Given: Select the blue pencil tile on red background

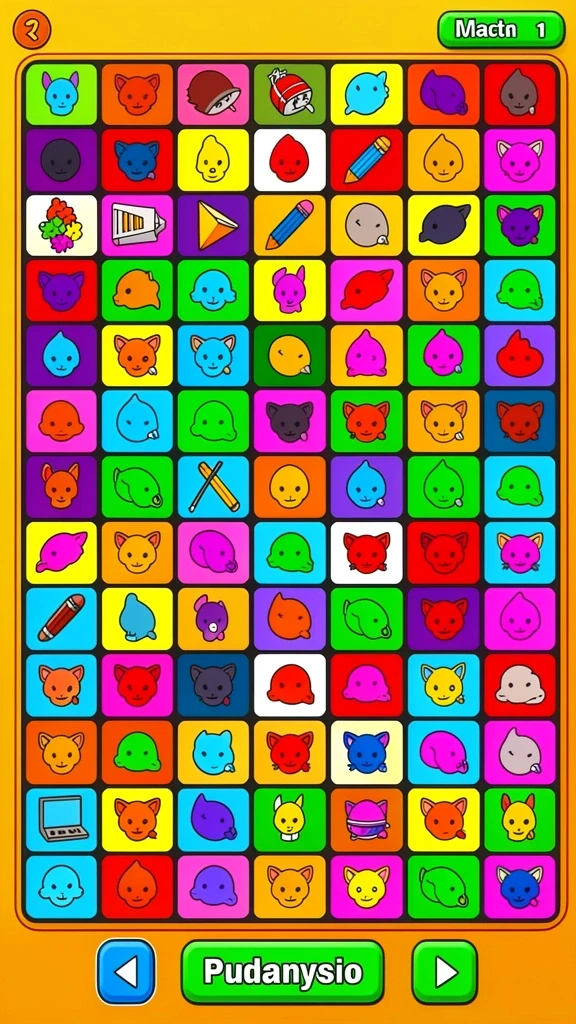Looking at the screenshot, I should tap(366, 160).
